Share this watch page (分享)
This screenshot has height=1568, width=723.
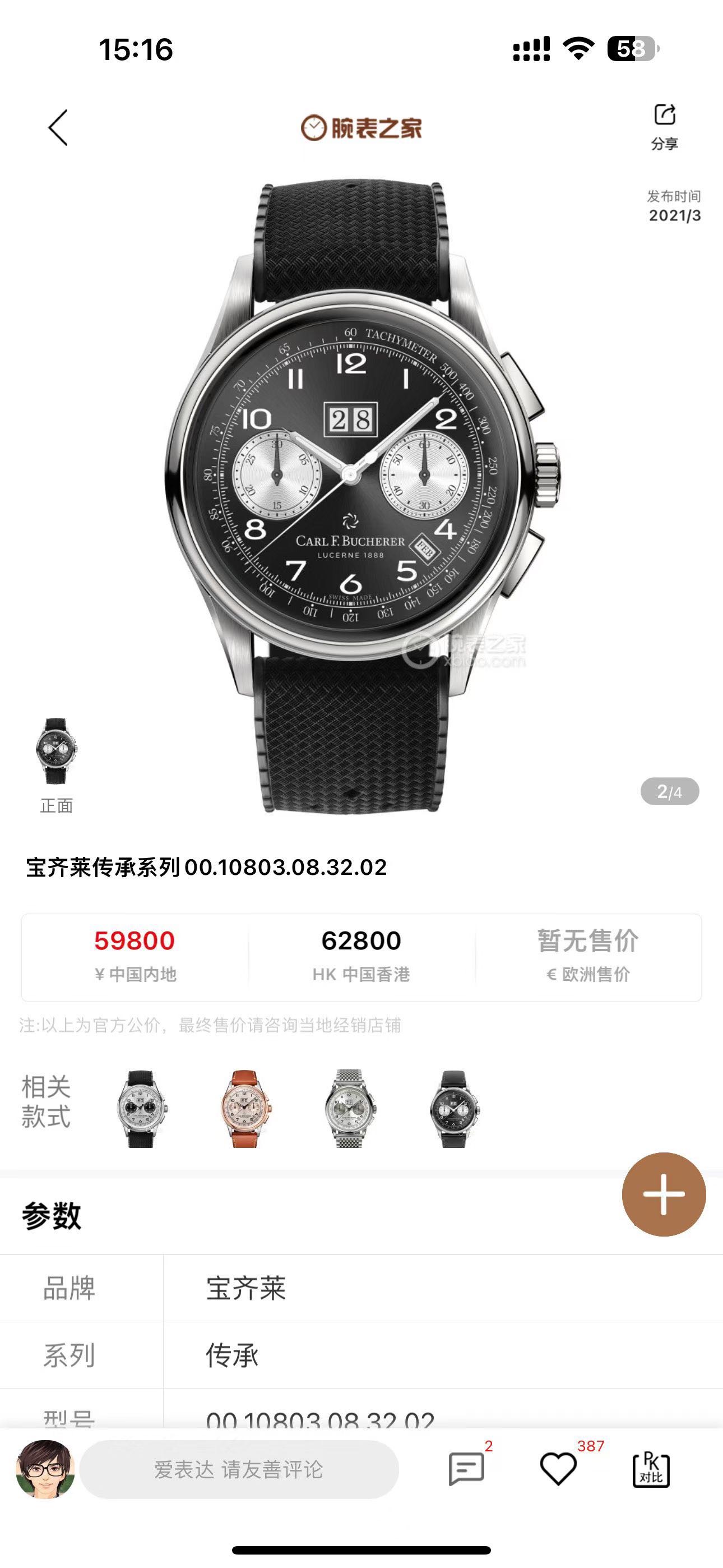click(x=665, y=126)
